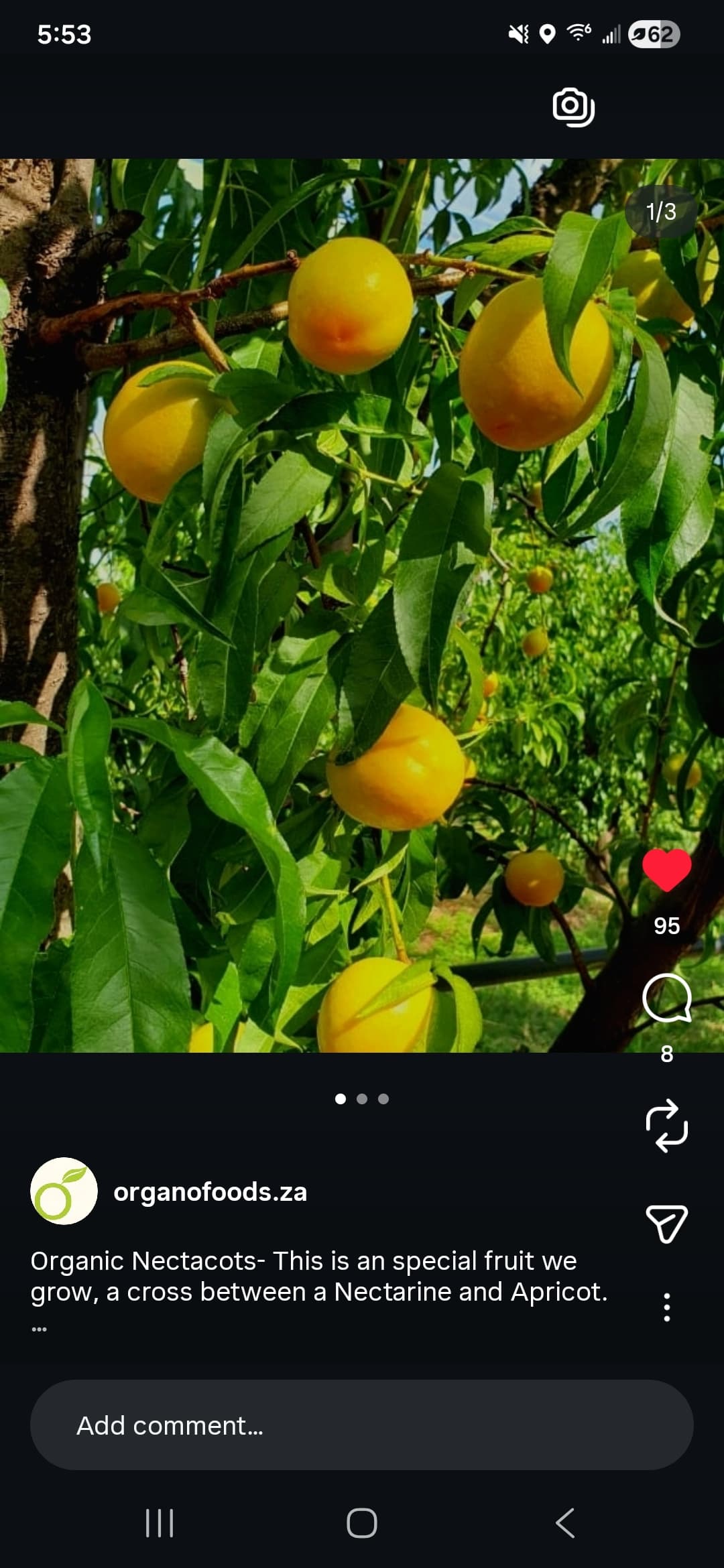Open the three-dot more options menu

click(666, 1307)
